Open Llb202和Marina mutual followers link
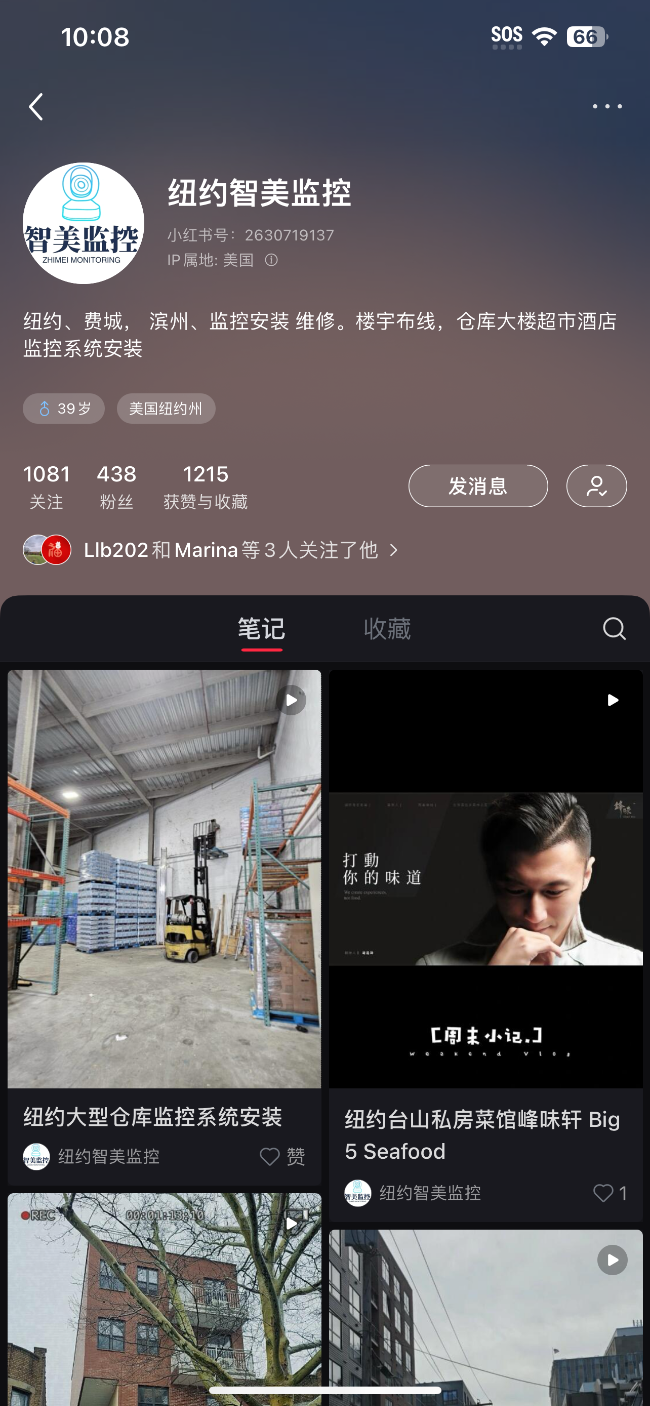Viewport: 650px width, 1406px height. (x=212, y=550)
